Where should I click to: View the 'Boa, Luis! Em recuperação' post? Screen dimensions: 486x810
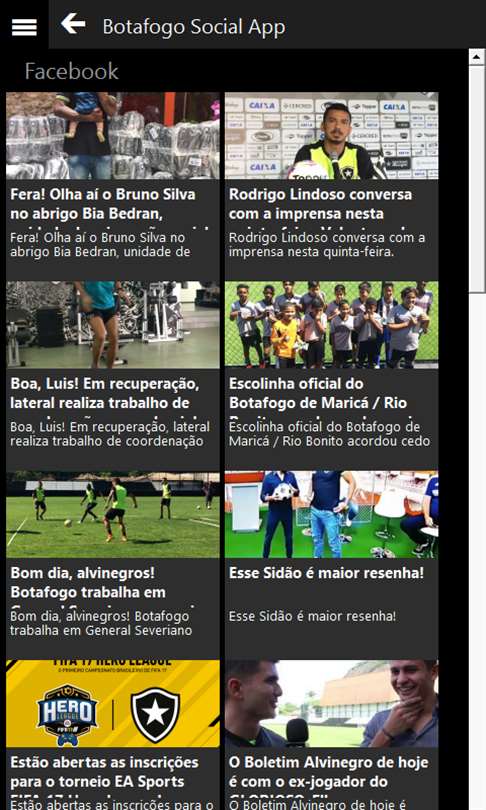tap(113, 375)
